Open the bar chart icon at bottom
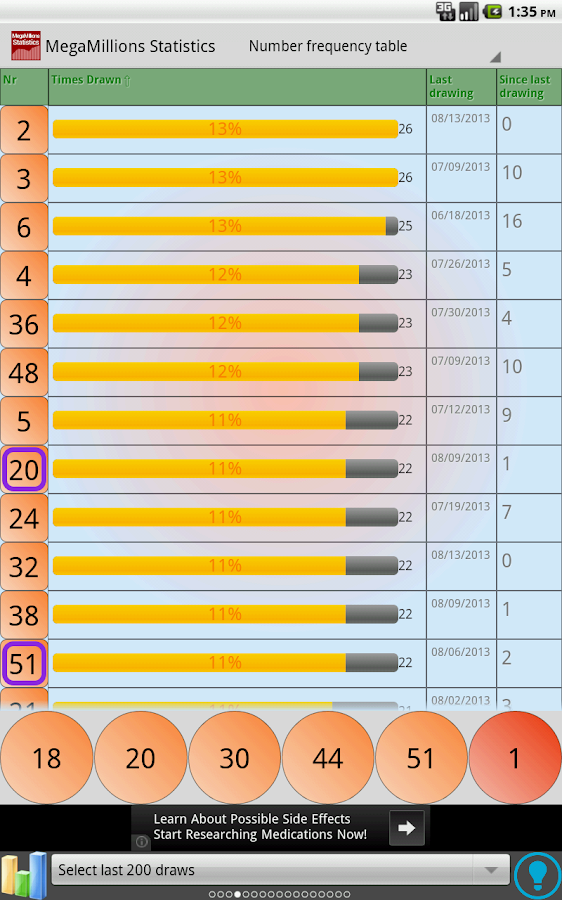The height and width of the screenshot is (900, 562). [x=24, y=875]
